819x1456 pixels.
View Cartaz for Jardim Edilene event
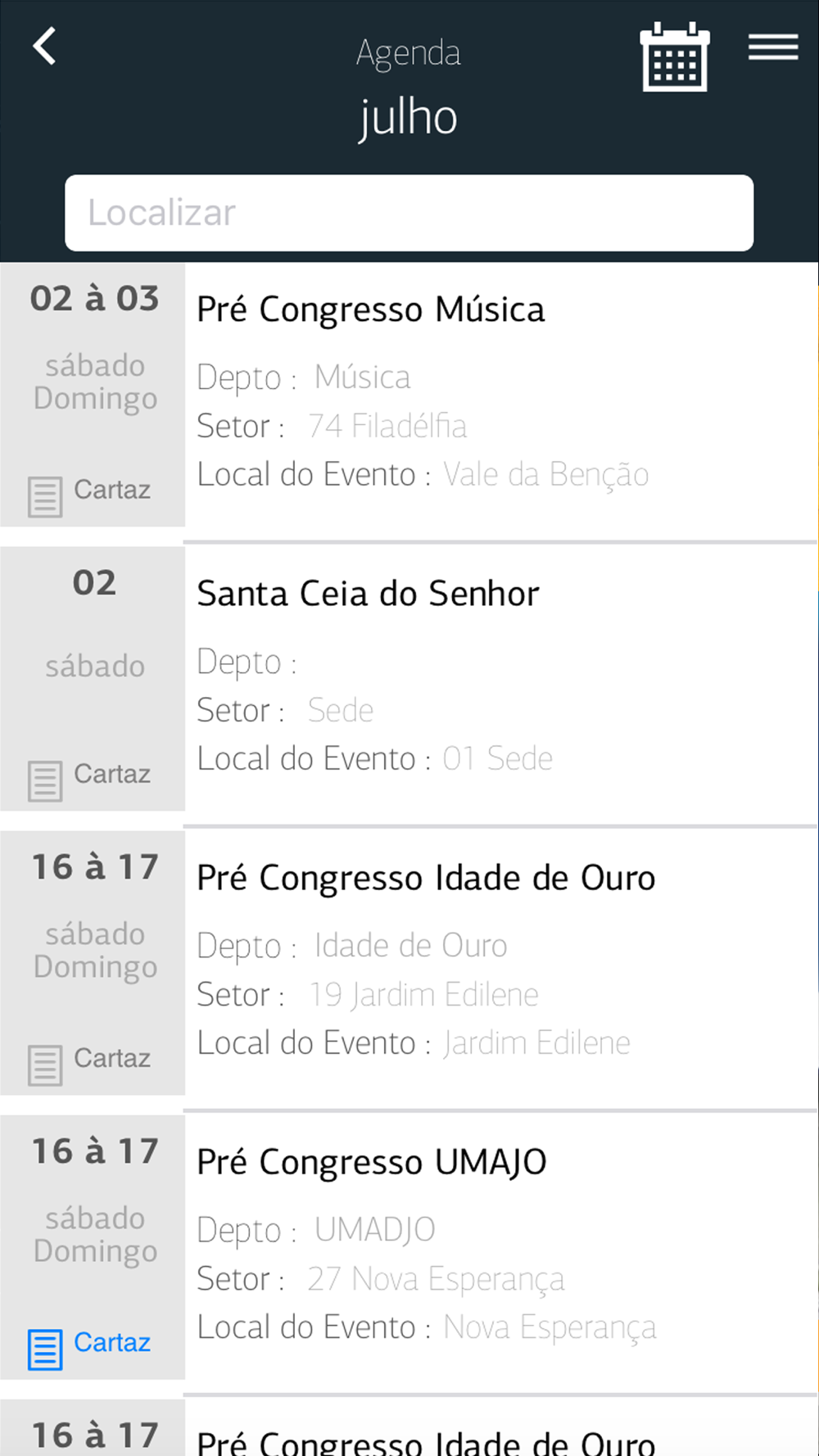click(x=90, y=1060)
